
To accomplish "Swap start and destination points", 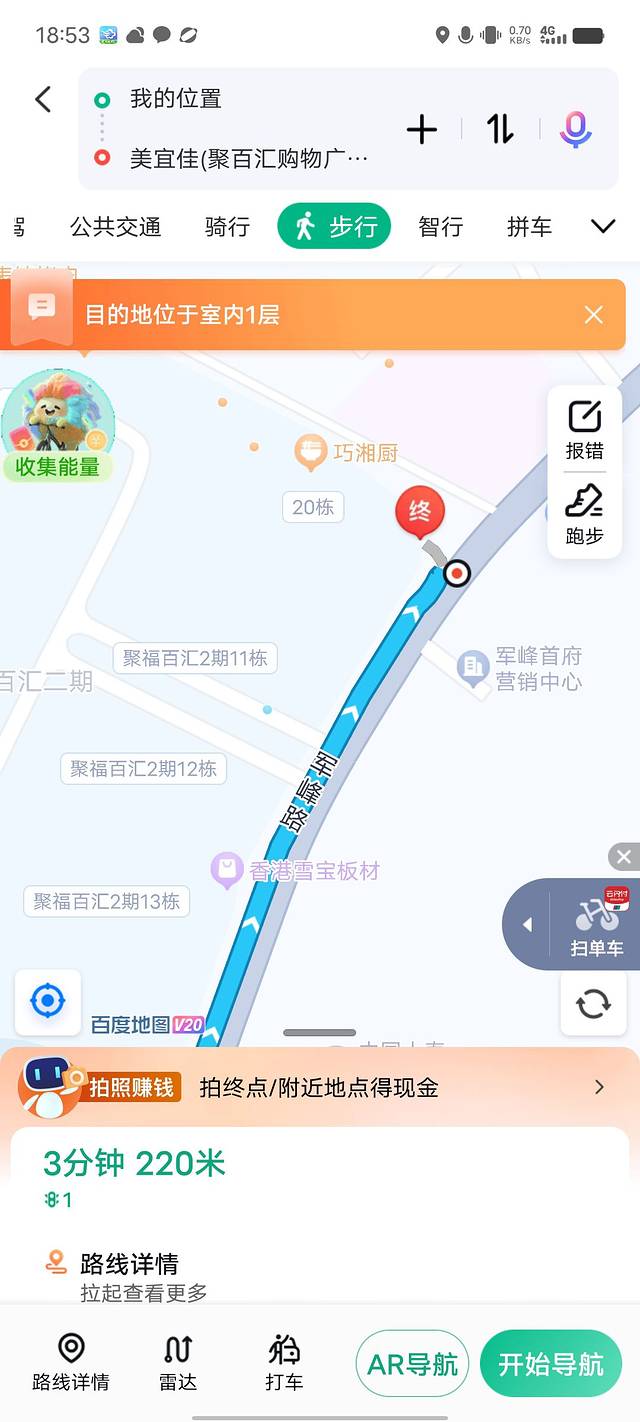I will tap(500, 129).
